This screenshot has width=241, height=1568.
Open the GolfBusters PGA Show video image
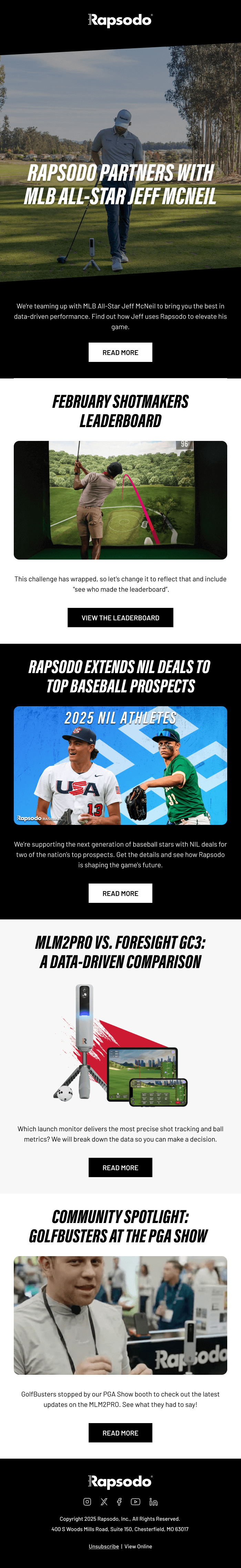tap(120, 1315)
